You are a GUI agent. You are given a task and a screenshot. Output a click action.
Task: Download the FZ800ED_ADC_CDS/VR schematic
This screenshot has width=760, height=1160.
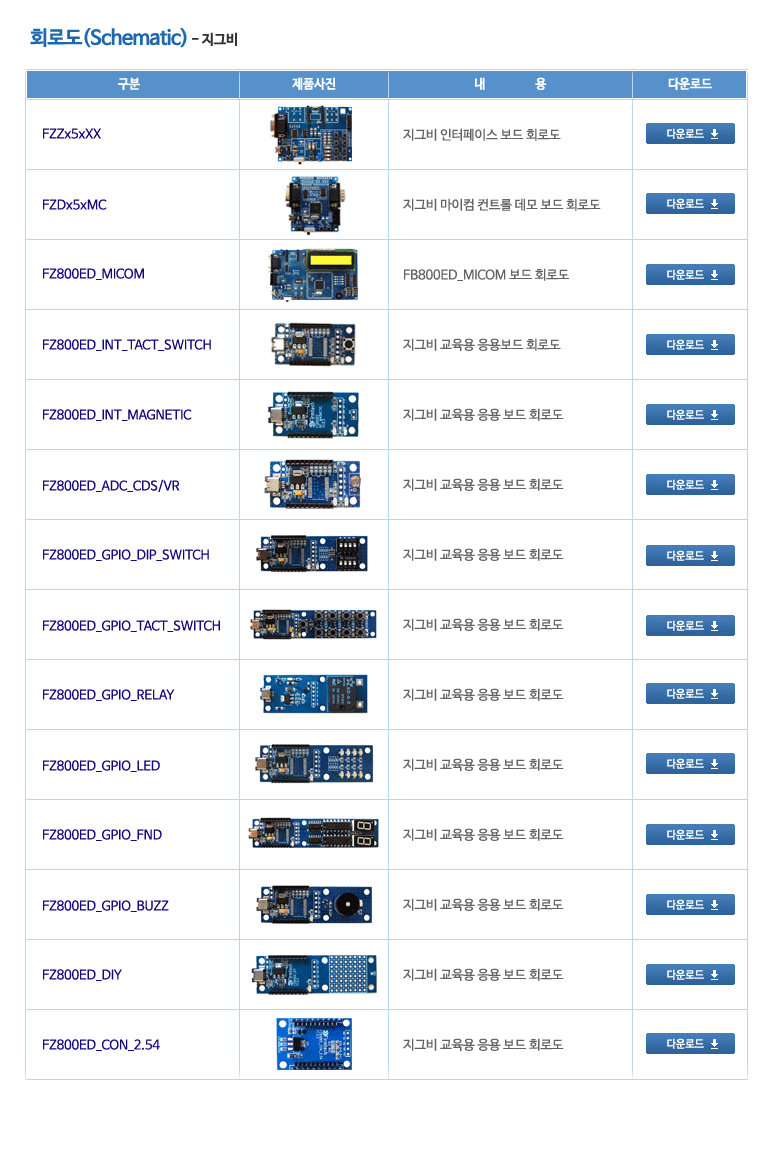pos(690,485)
